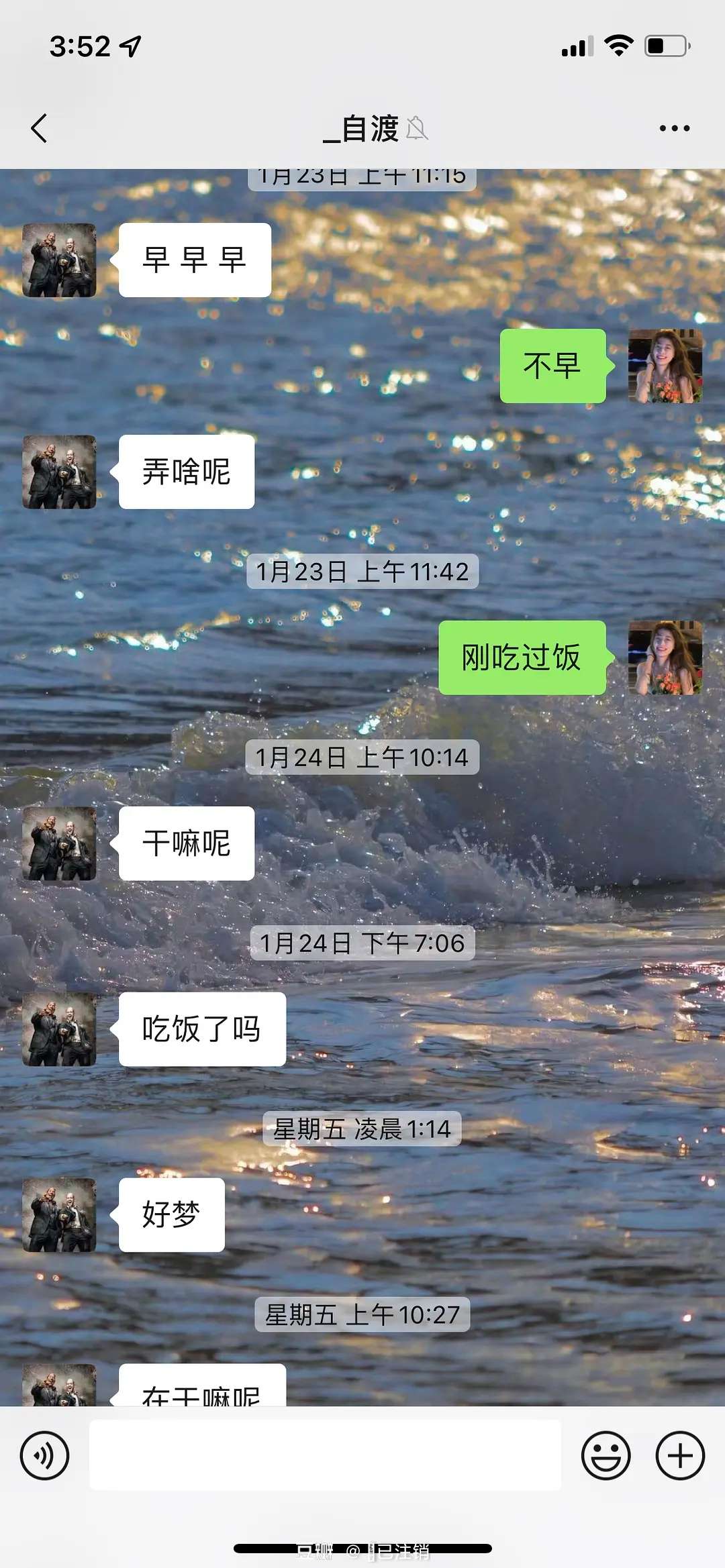Open contact avatar beside 早早早 message
Image resolution: width=725 pixels, height=1568 pixels.
[x=60, y=260]
